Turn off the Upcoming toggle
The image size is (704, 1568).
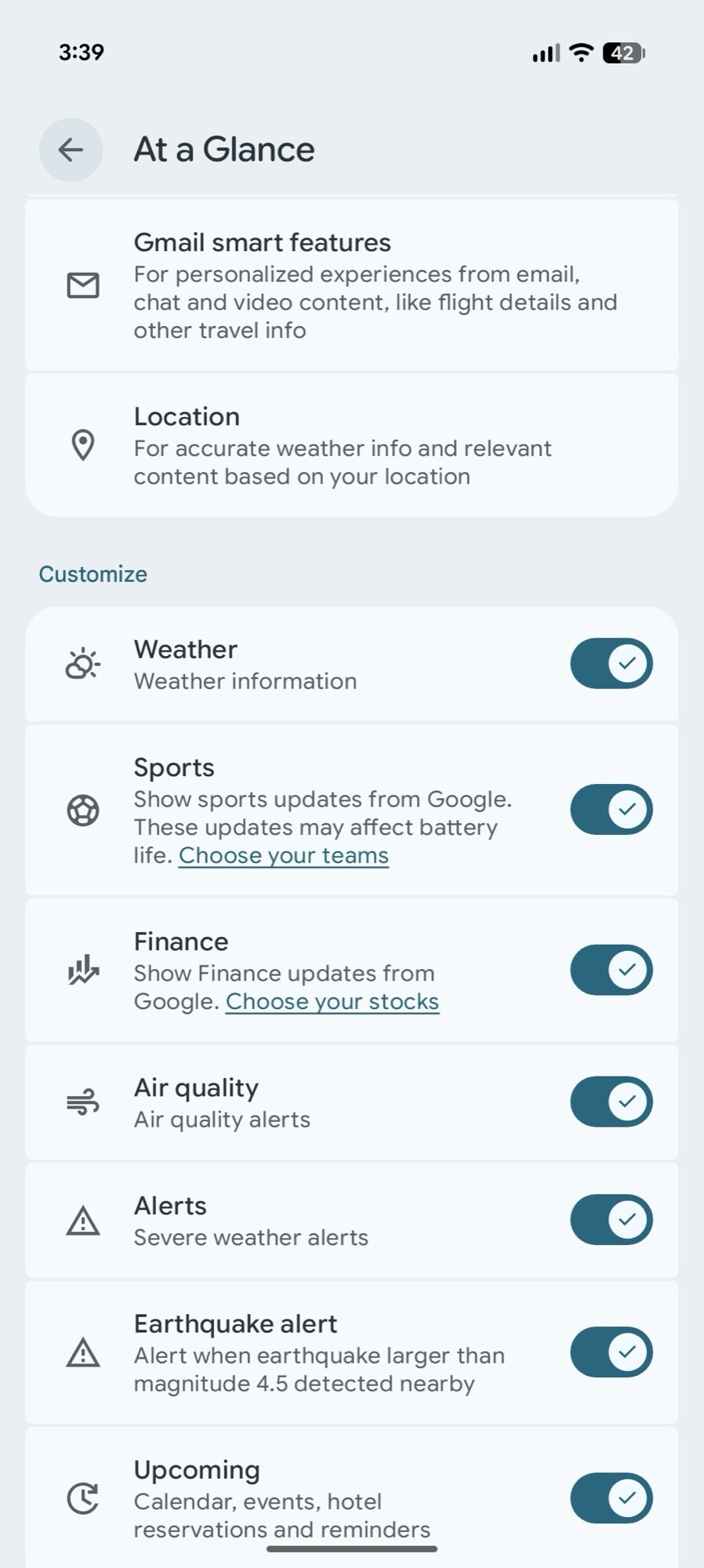click(x=611, y=1498)
